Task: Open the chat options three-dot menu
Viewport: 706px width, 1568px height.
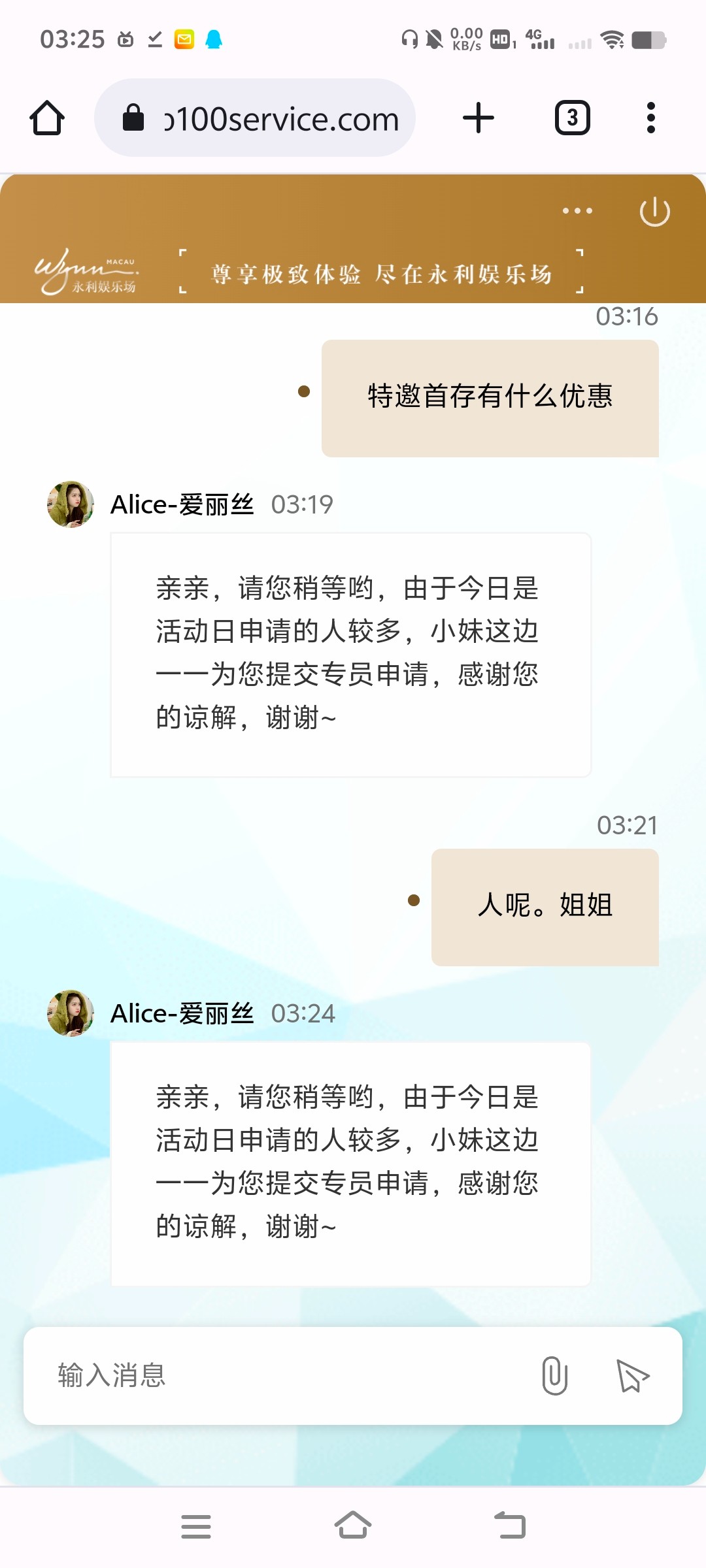Action: pyautogui.click(x=577, y=211)
